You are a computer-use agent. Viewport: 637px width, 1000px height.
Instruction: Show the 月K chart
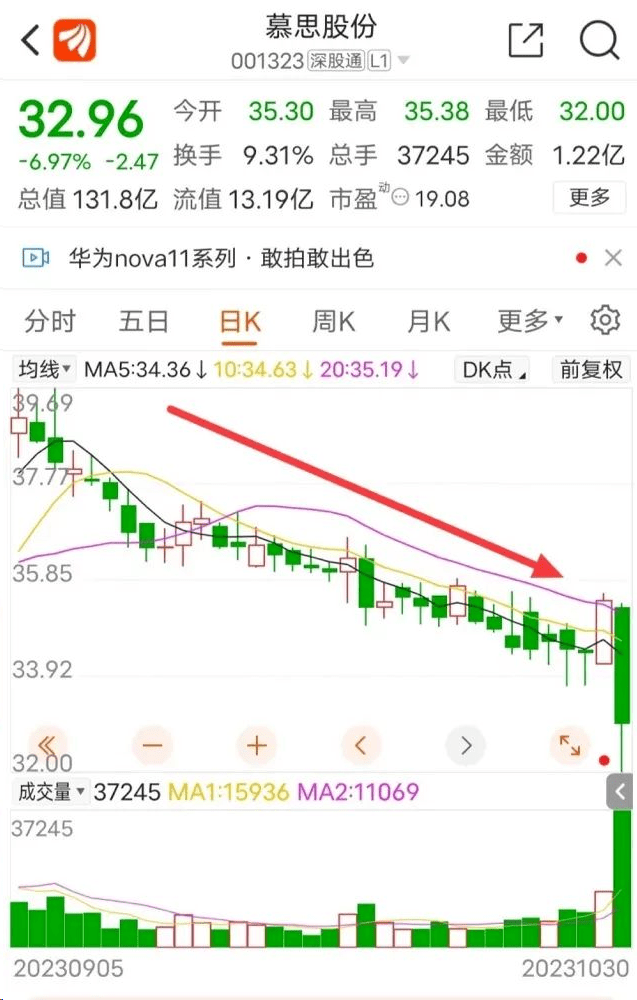pyautogui.click(x=428, y=321)
